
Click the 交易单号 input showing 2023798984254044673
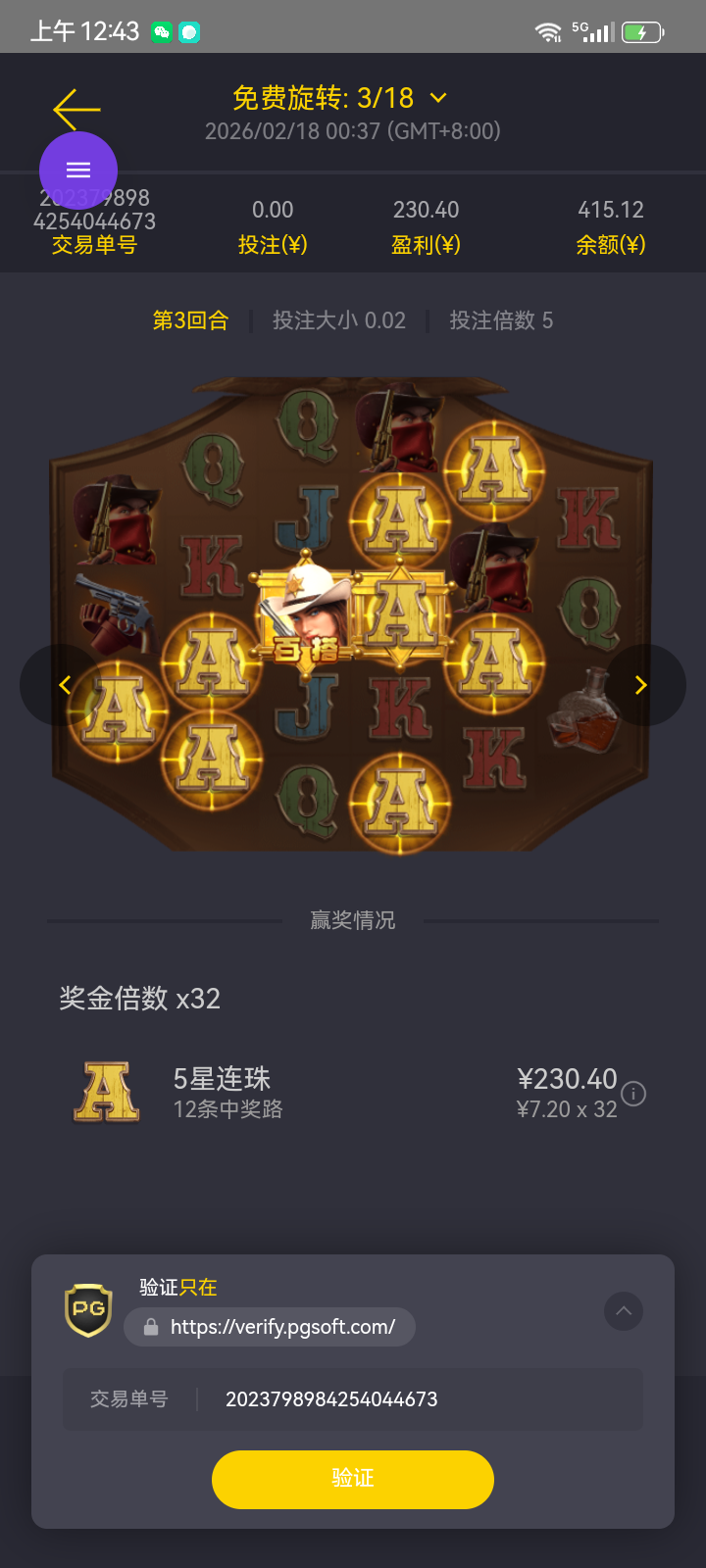tap(331, 1398)
